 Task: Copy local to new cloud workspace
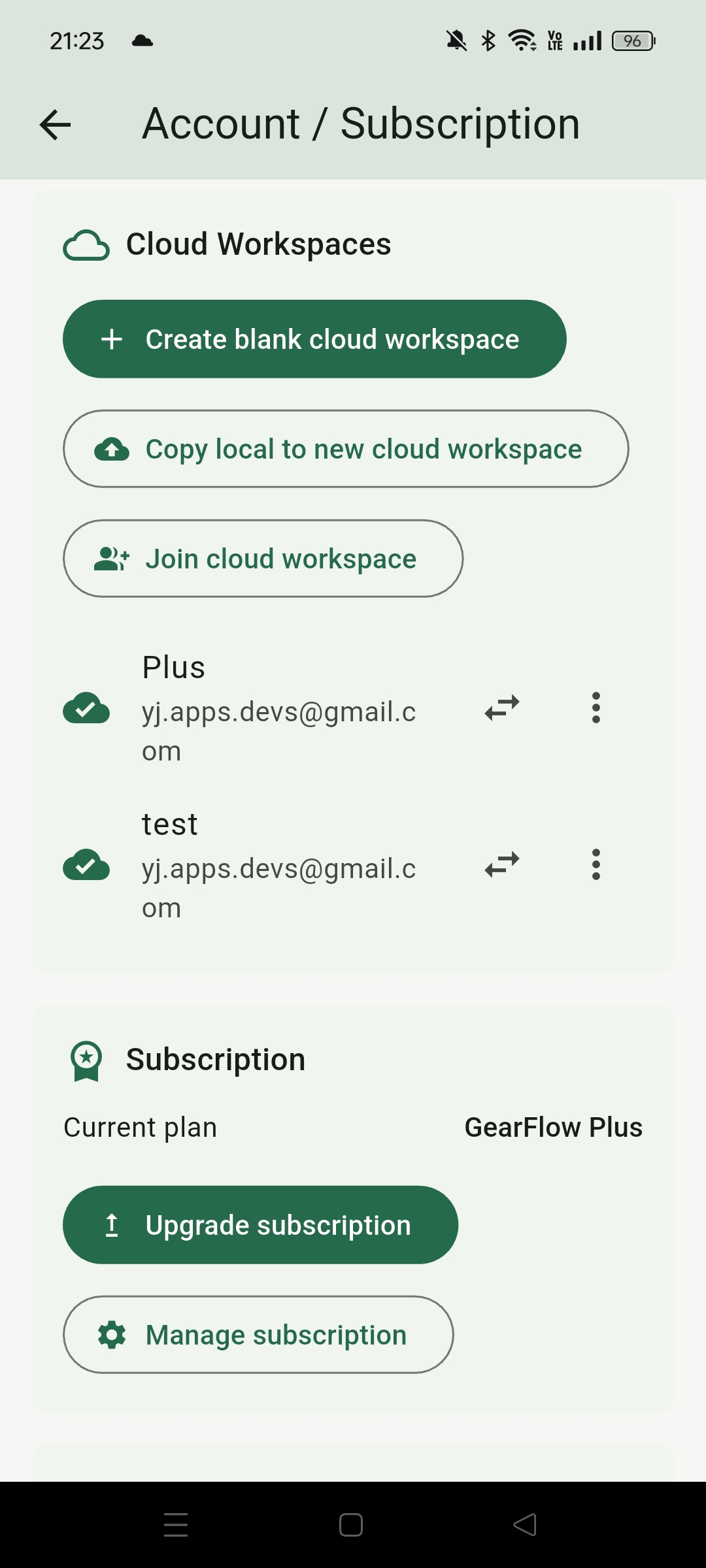(346, 449)
